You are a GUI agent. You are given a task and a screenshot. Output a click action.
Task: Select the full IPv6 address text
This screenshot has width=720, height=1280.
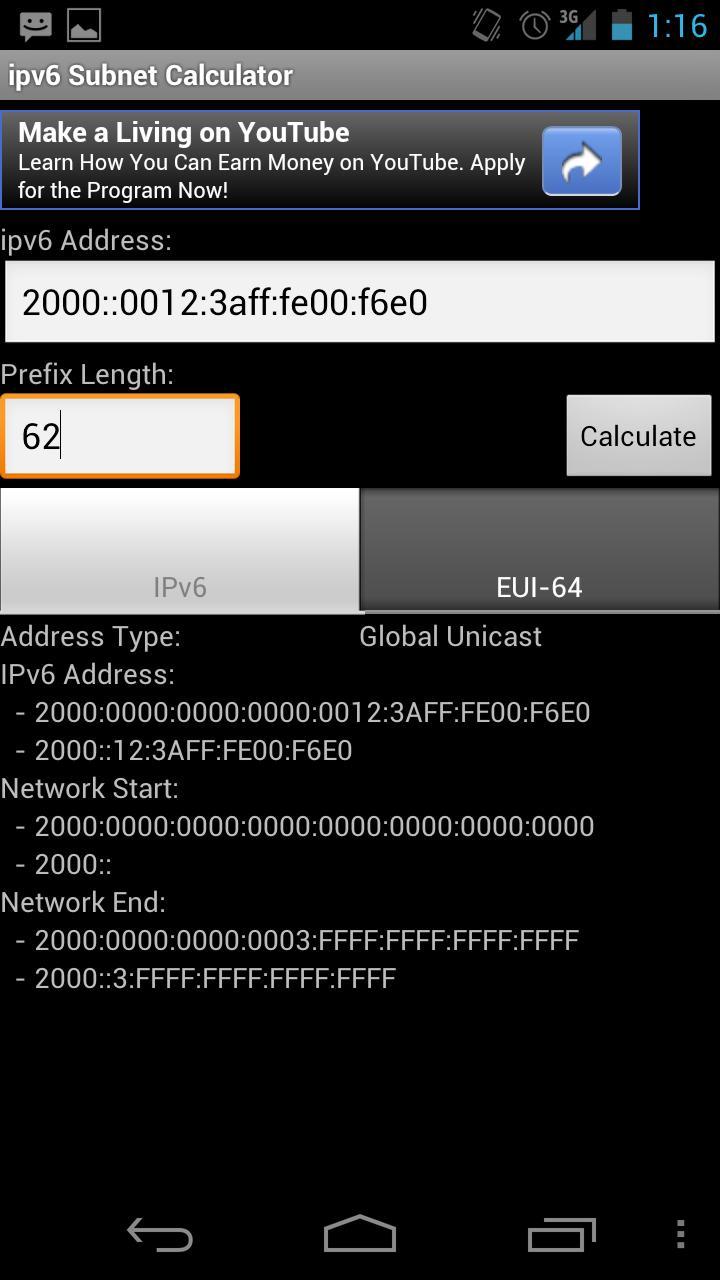click(x=312, y=712)
